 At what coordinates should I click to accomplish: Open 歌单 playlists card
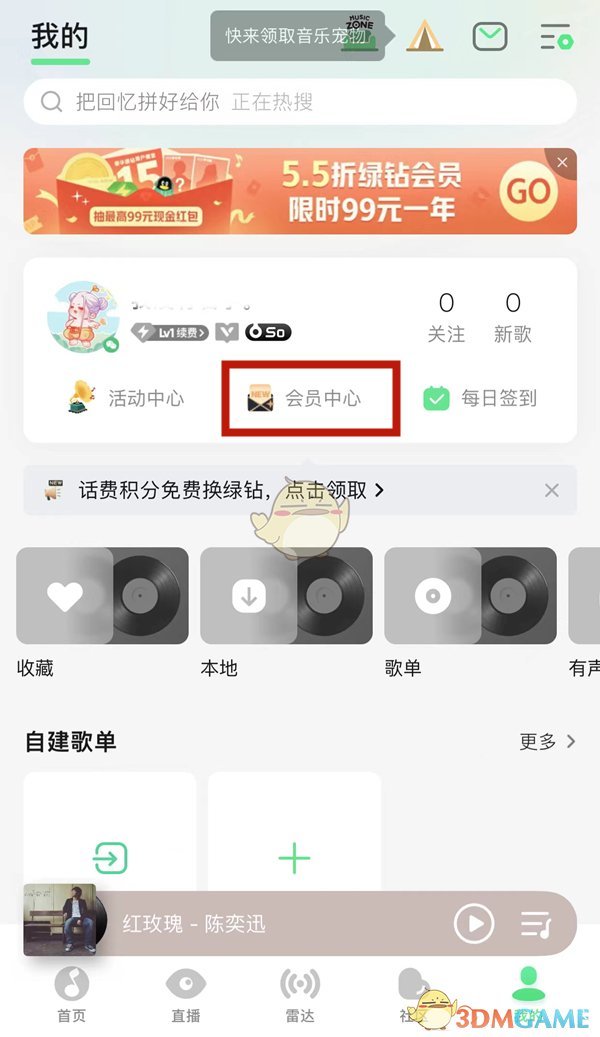click(470, 596)
